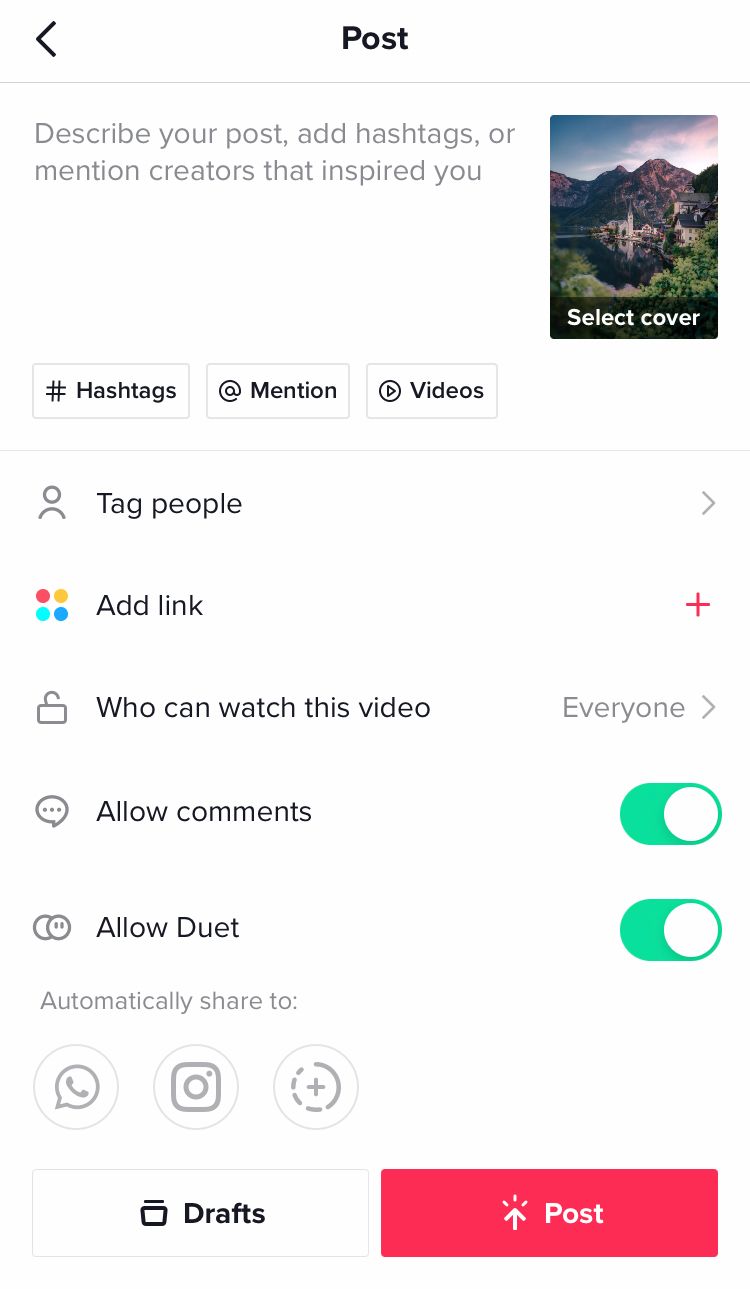This screenshot has width=750, height=1289.
Task: Expand Who can watch this video
Action: click(709, 707)
